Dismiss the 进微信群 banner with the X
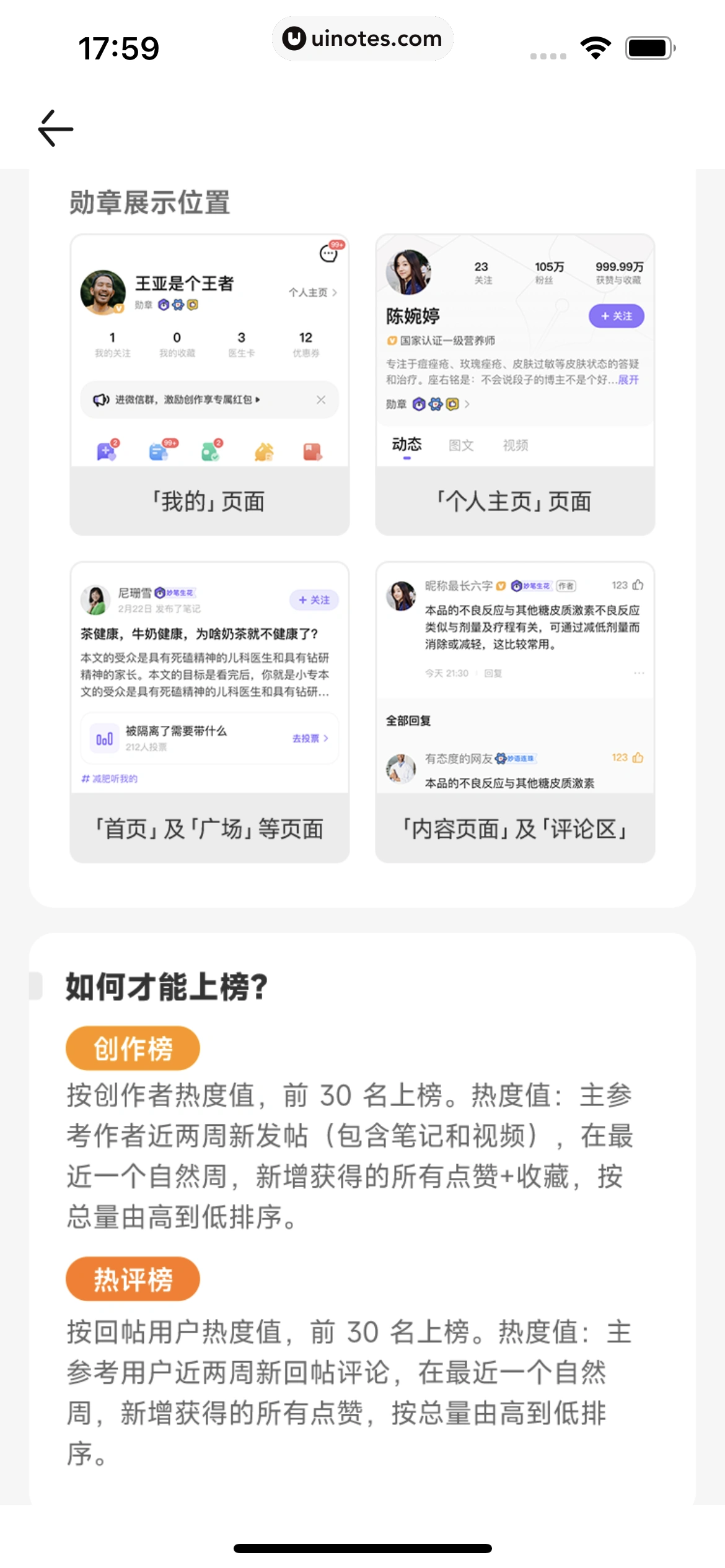Viewport: 725px width, 1568px height. coord(322,399)
